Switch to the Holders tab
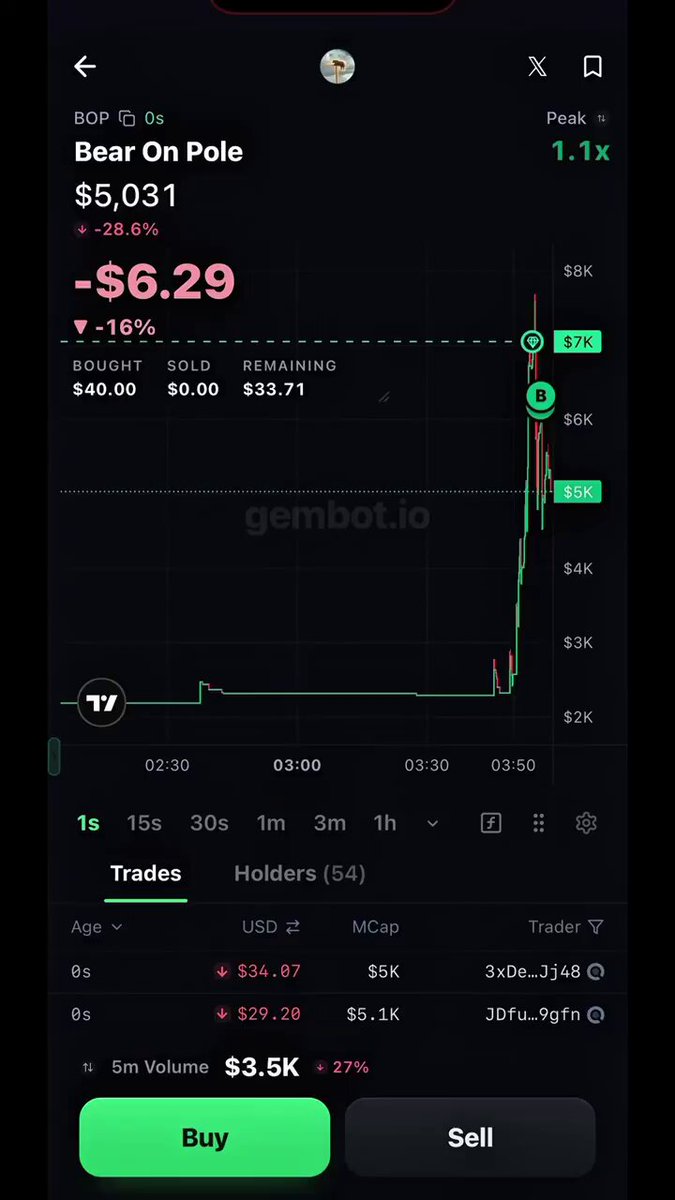Viewport: 675px width, 1200px height. (x=300, y=873)
